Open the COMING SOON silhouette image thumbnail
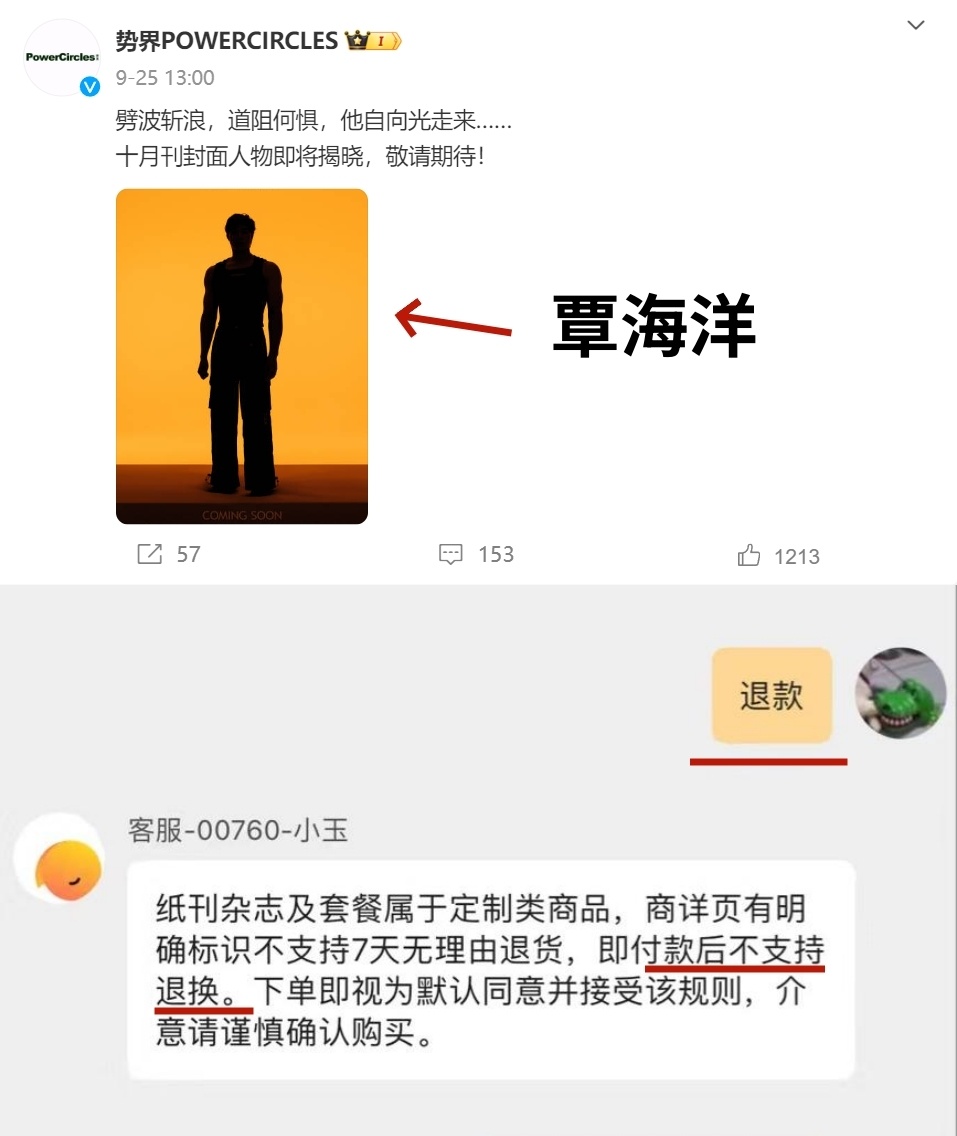 click(x=242, y=357)
